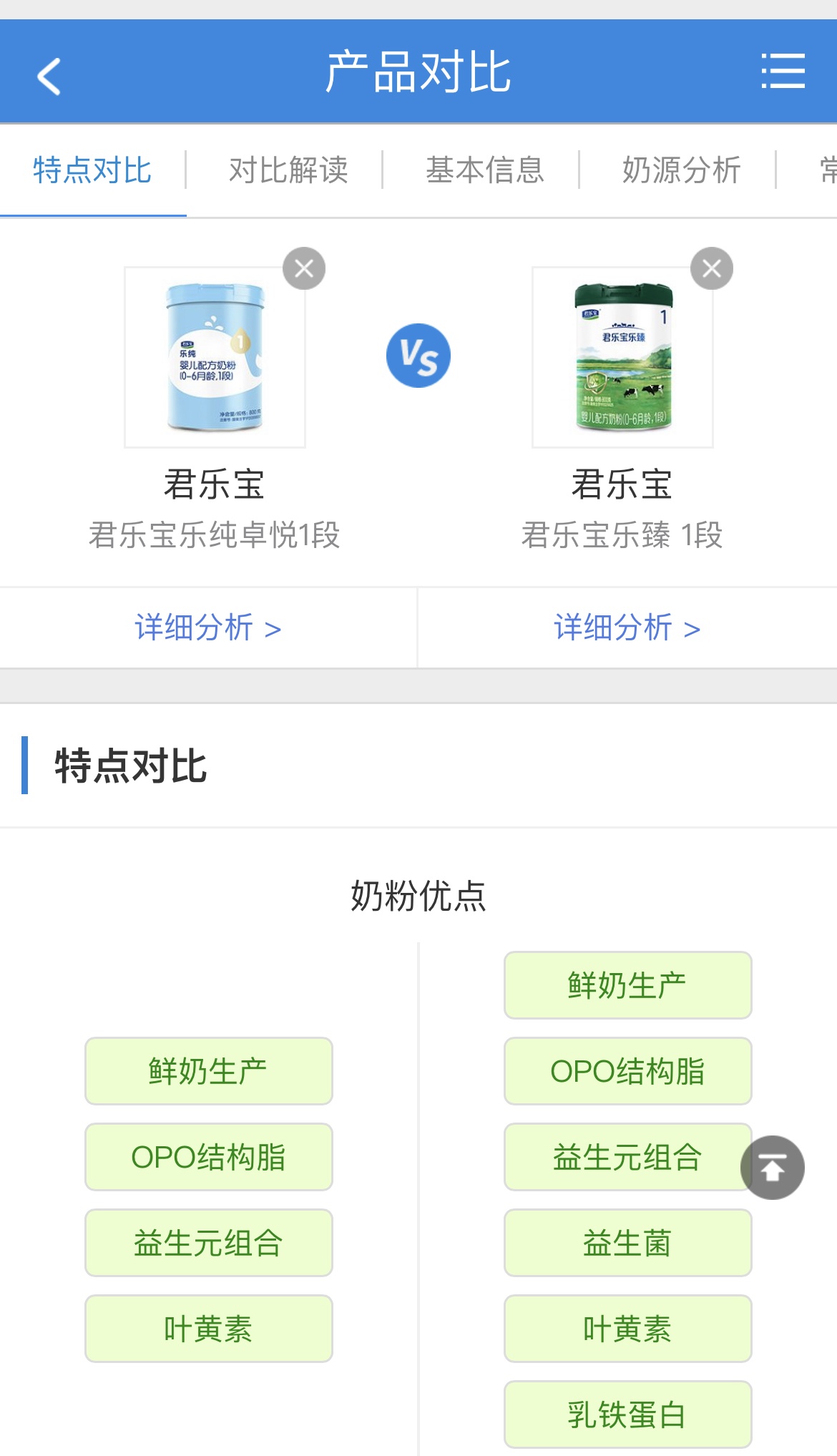
Task: View 详细分析 for 乐臻 1段
Action: [x=627, y=628]
